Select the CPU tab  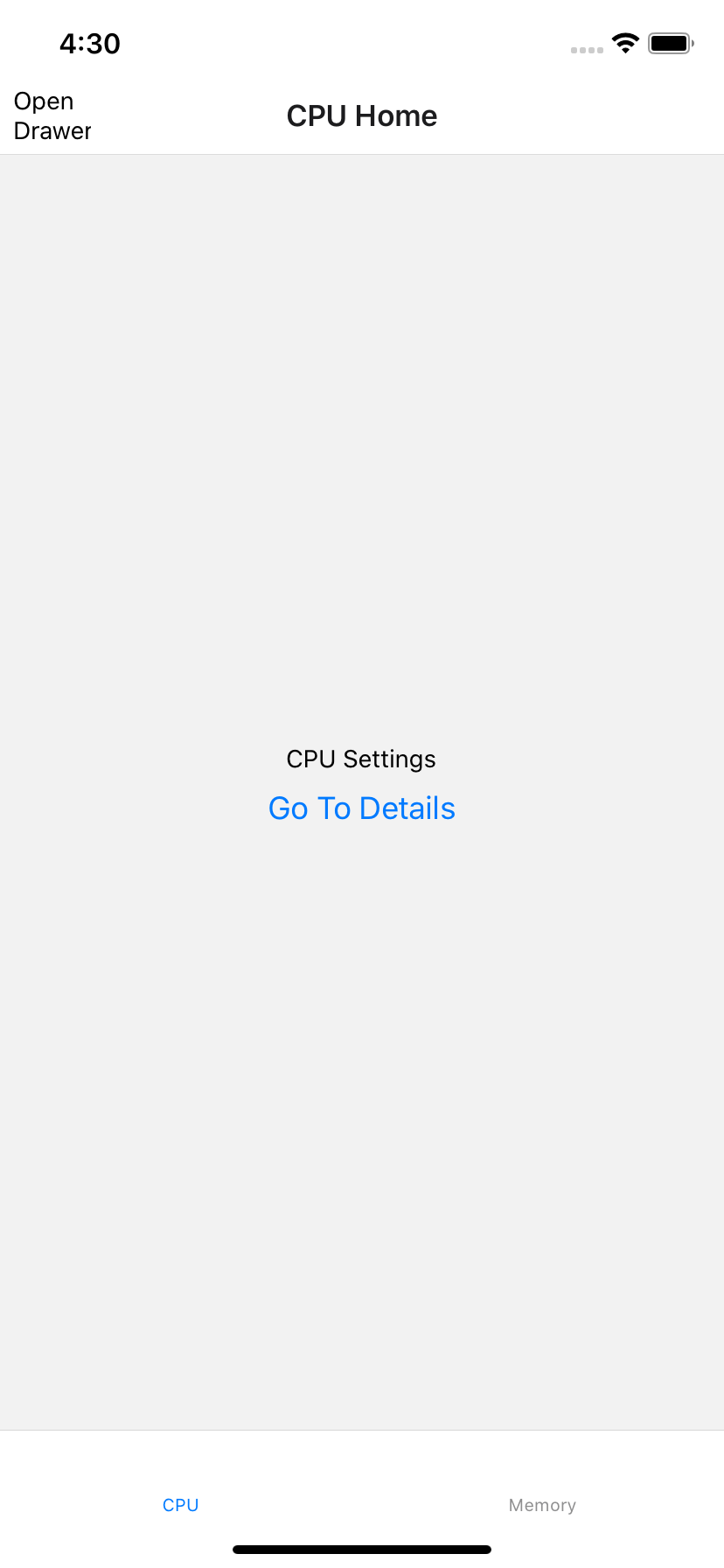(x=181, y=1505)
